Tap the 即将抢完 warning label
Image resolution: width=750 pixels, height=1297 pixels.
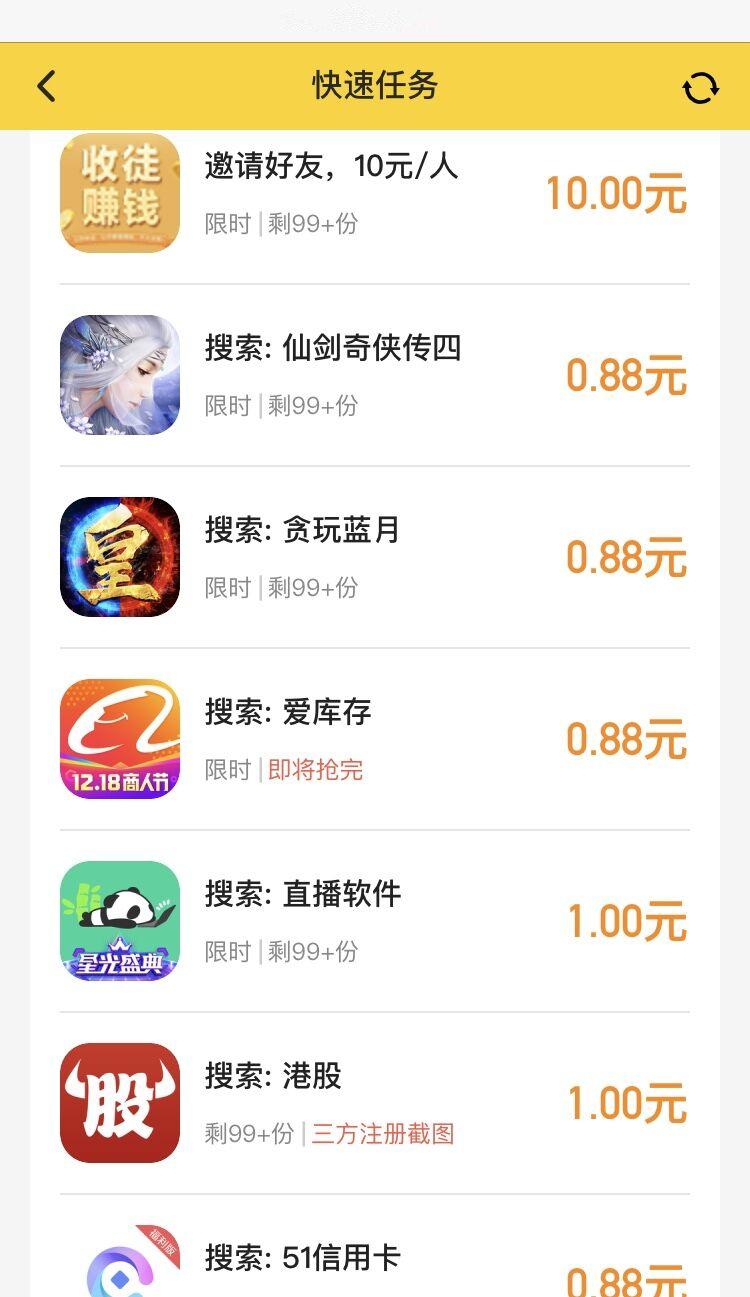[314, 770]
